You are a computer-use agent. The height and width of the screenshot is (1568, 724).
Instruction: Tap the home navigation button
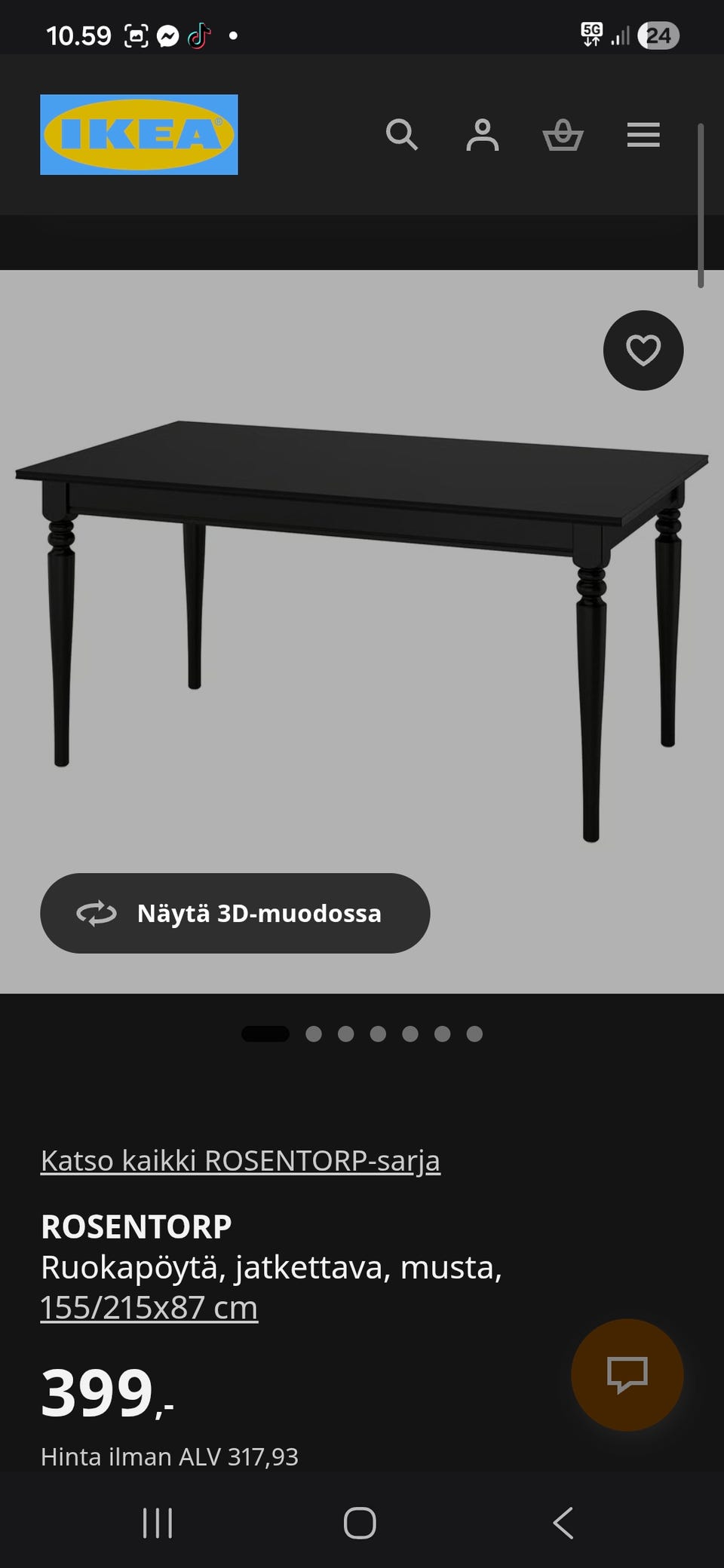[360, 1523]
